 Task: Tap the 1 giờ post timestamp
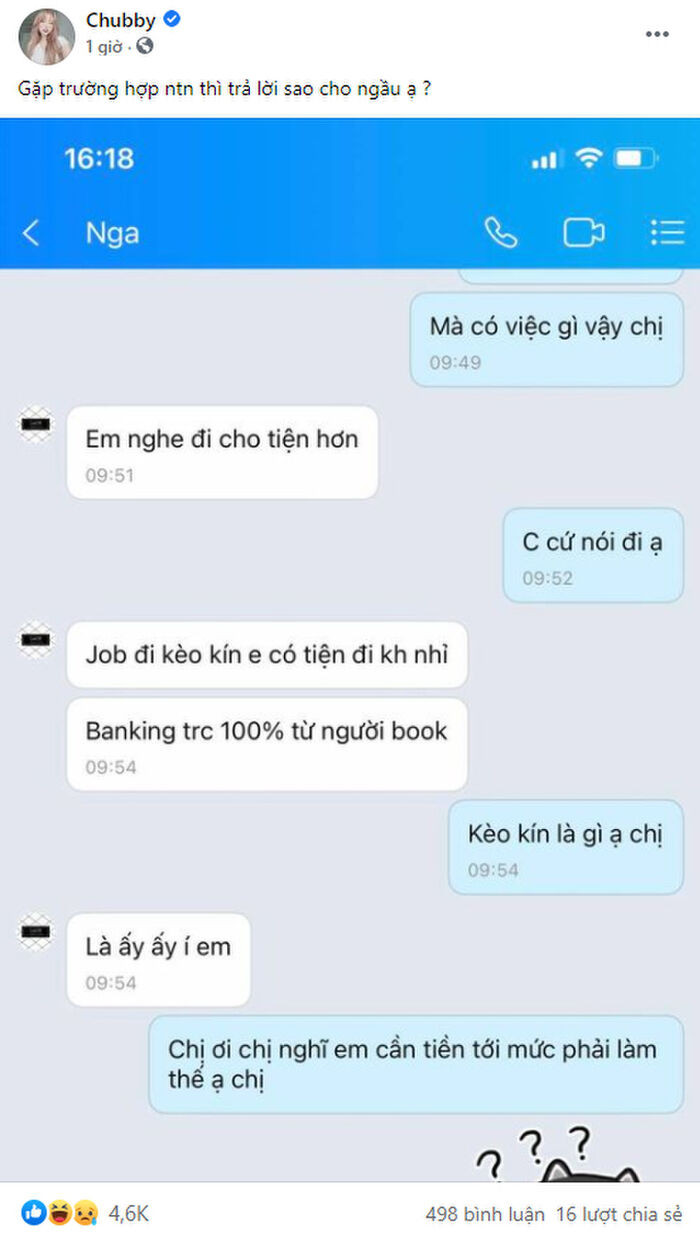tap(104, 46)
